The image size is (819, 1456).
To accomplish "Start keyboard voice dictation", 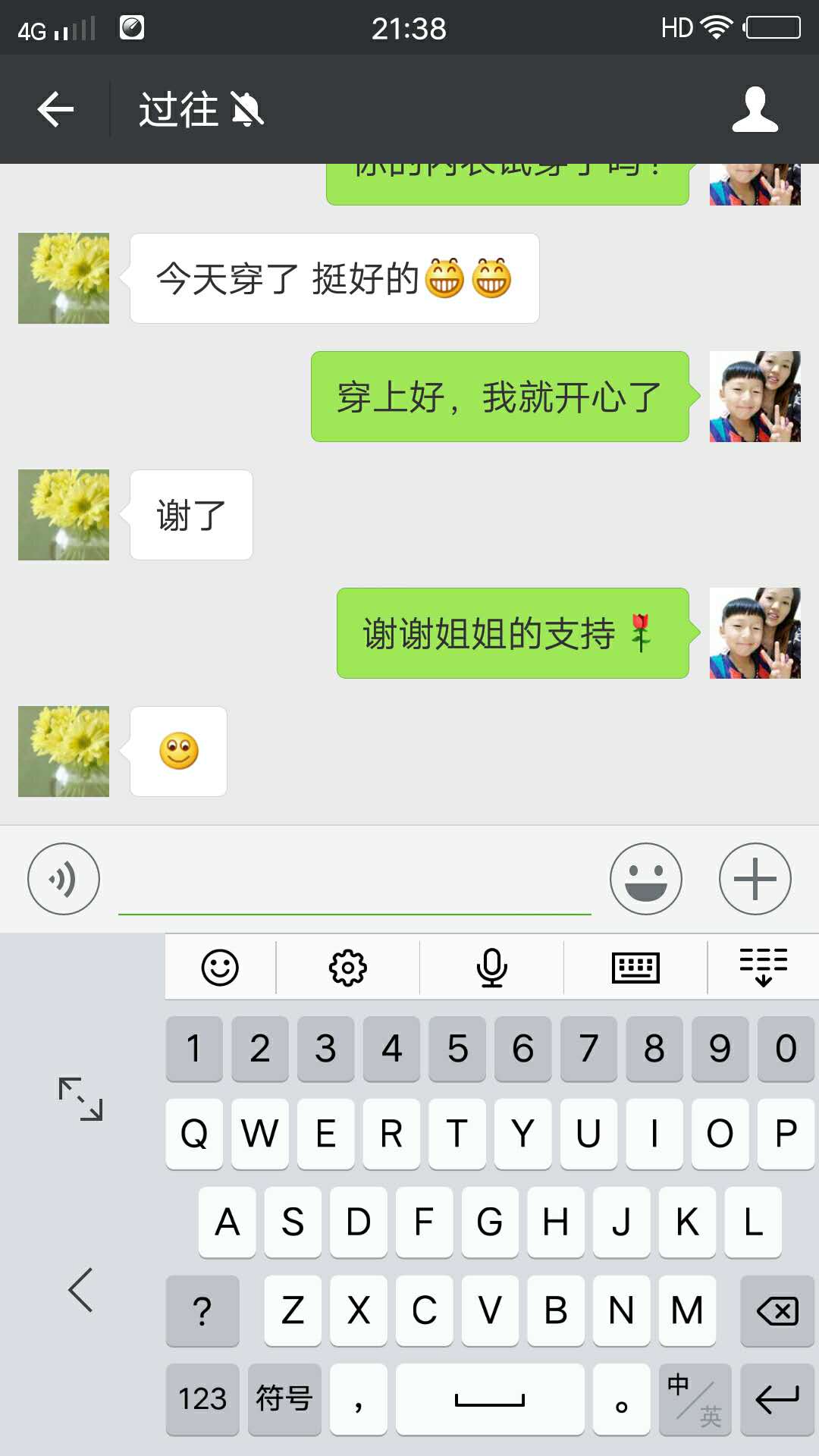I will point(491,968).
